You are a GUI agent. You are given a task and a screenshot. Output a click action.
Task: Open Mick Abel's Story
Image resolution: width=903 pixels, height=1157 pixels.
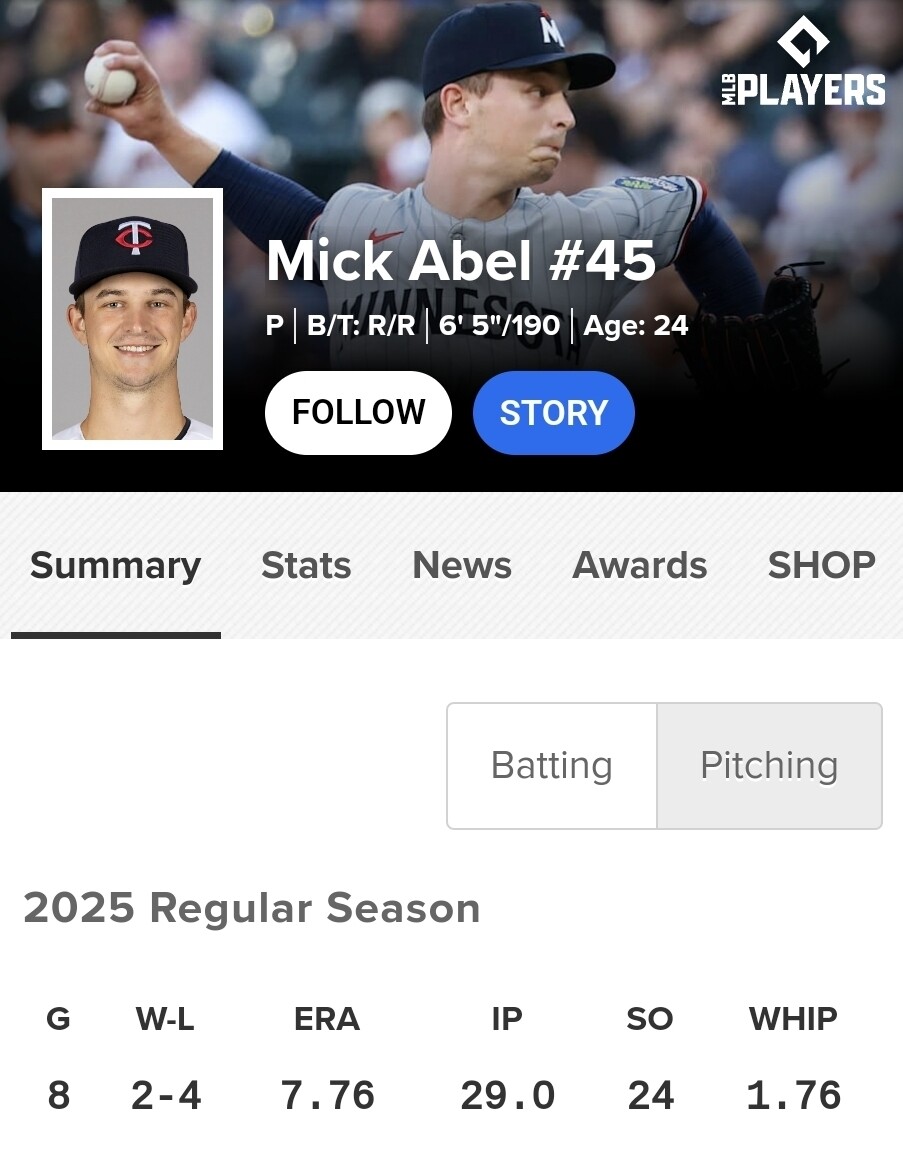[553, 412]
